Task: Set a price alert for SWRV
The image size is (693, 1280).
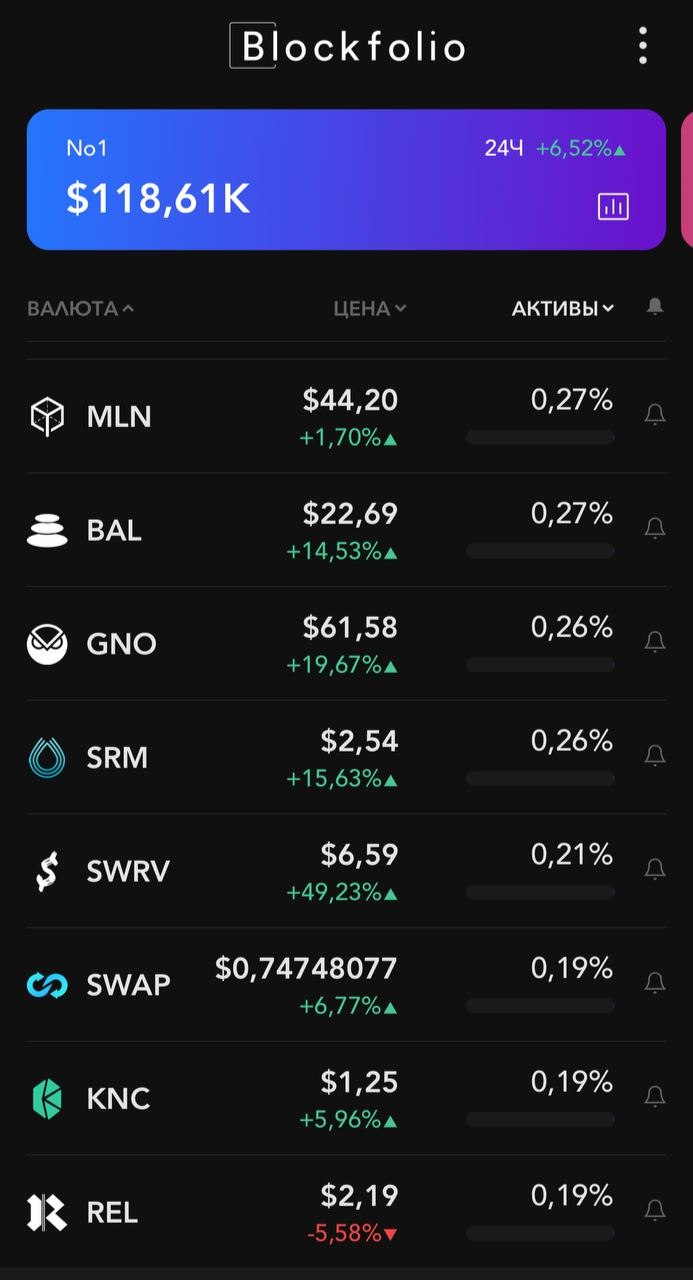Action: (655, 869)
